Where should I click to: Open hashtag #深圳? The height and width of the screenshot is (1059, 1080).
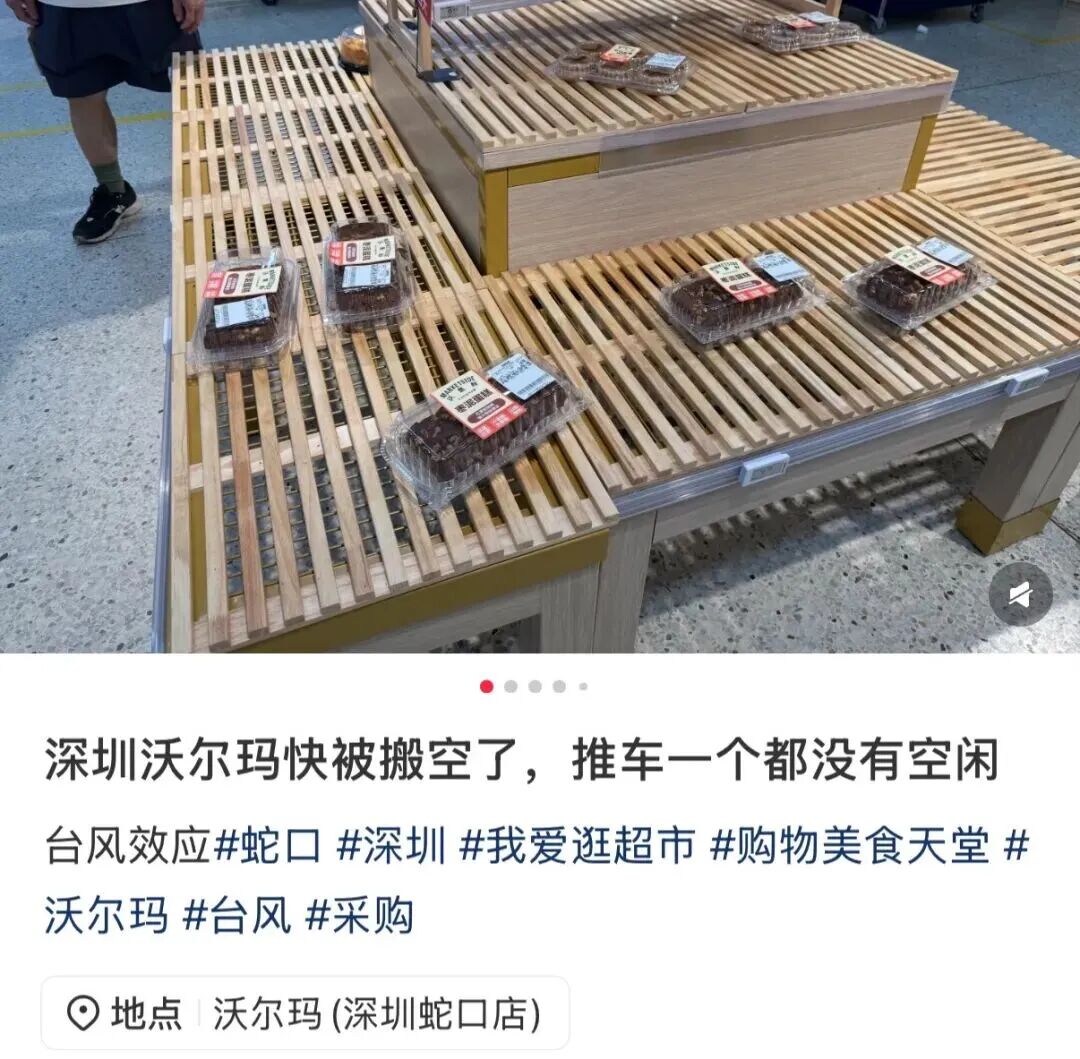click(391, 847)
